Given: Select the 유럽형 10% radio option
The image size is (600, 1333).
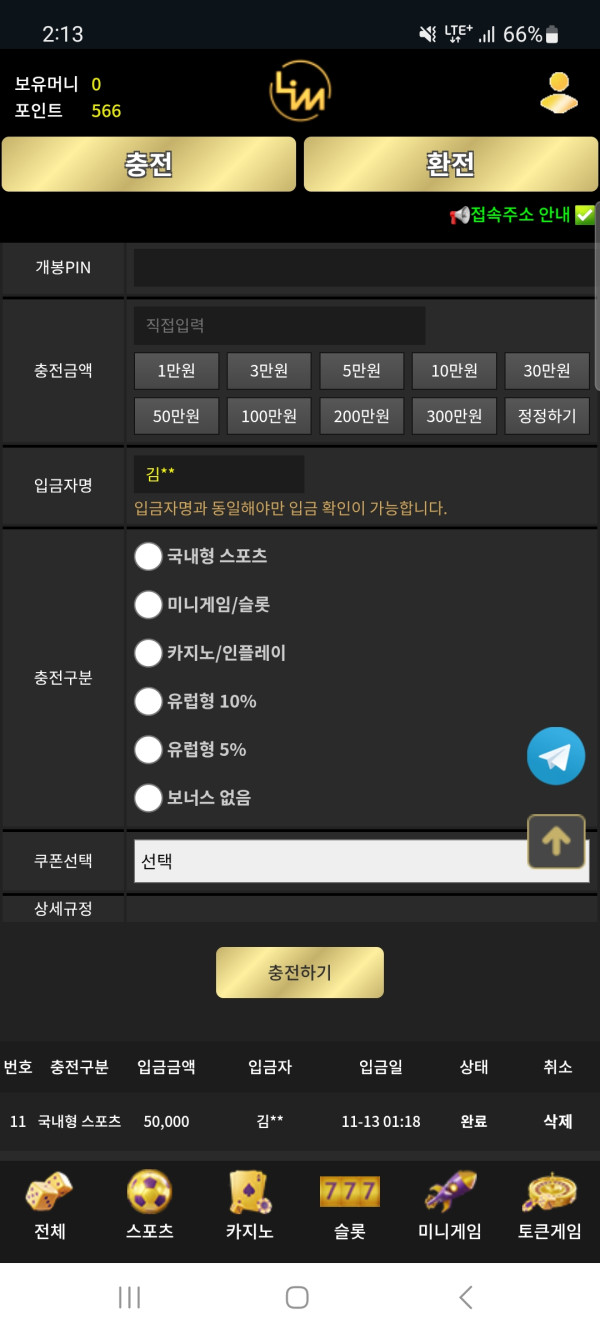Looking at the screenshot, I should click(148, 701).
